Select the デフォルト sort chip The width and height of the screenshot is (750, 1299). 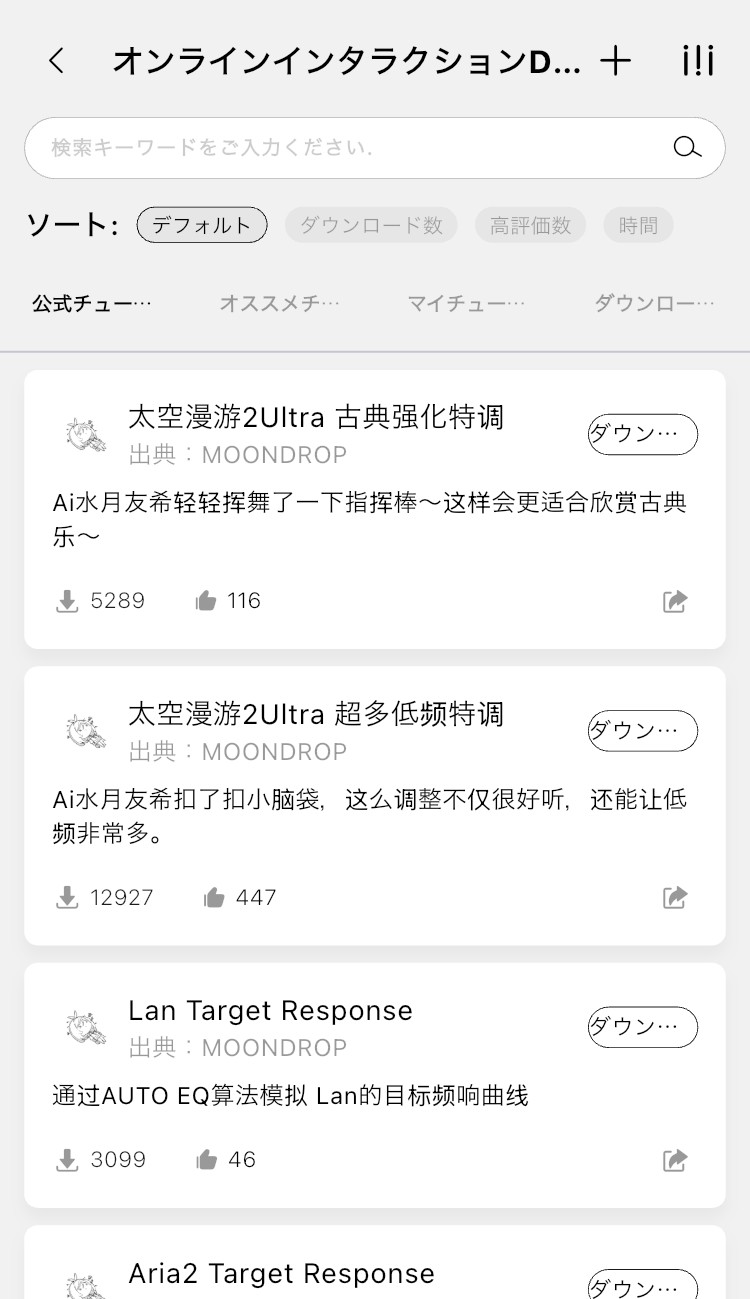click(x=202, y=225)
